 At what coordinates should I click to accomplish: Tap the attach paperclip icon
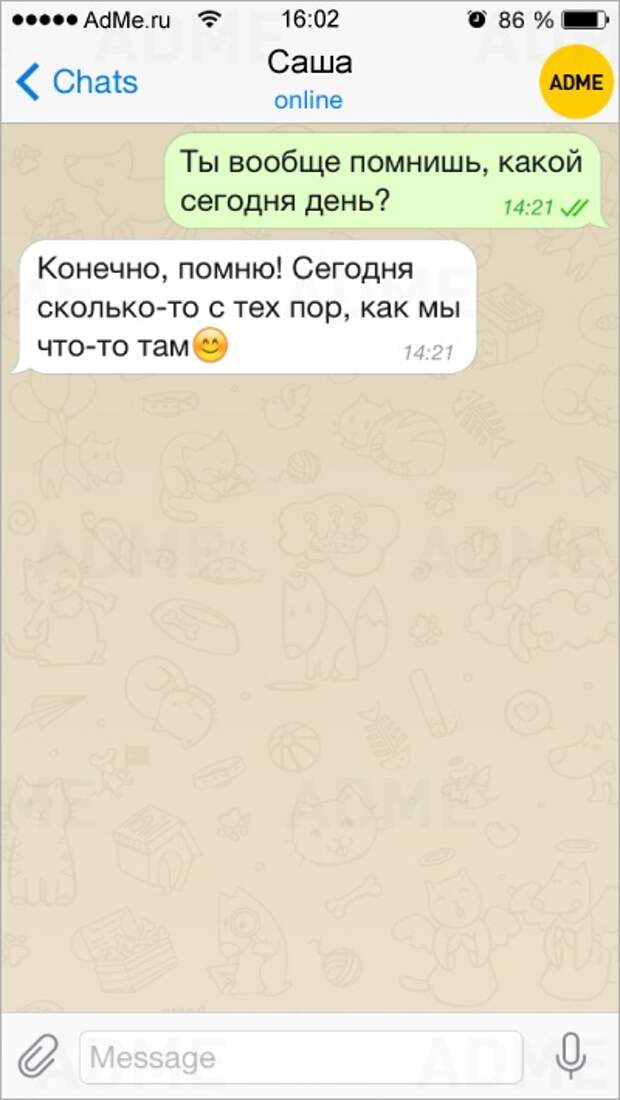click(39, 1056)
